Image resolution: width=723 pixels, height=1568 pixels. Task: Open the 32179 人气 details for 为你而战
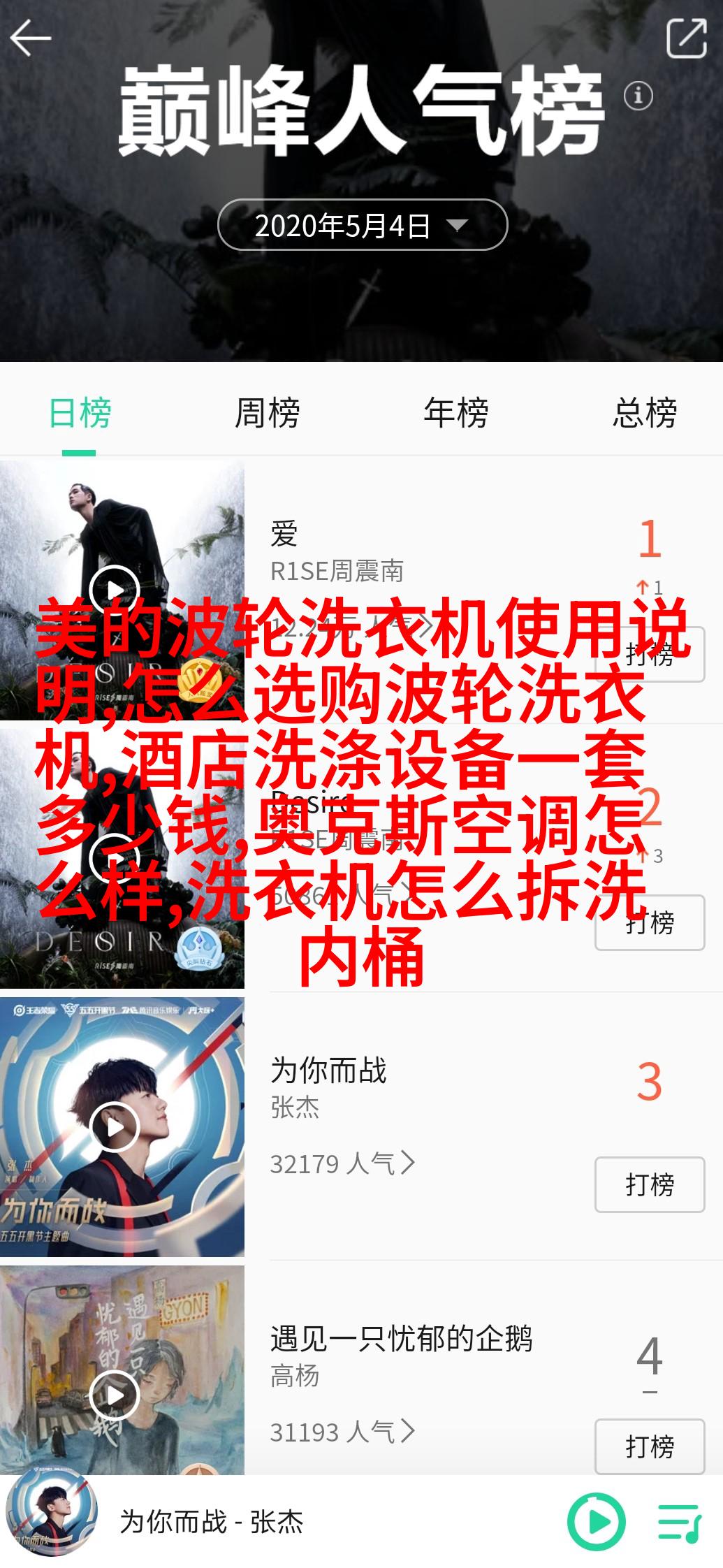(x=342, y=1163)
